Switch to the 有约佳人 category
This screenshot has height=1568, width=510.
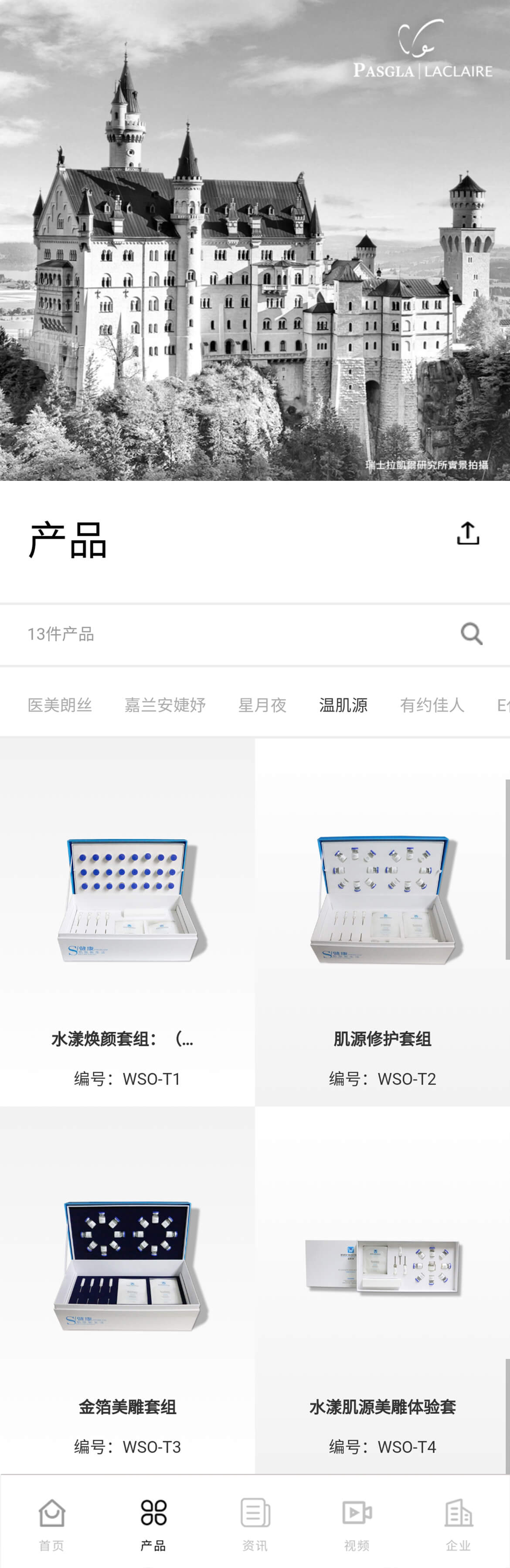(x=432, y=705)
